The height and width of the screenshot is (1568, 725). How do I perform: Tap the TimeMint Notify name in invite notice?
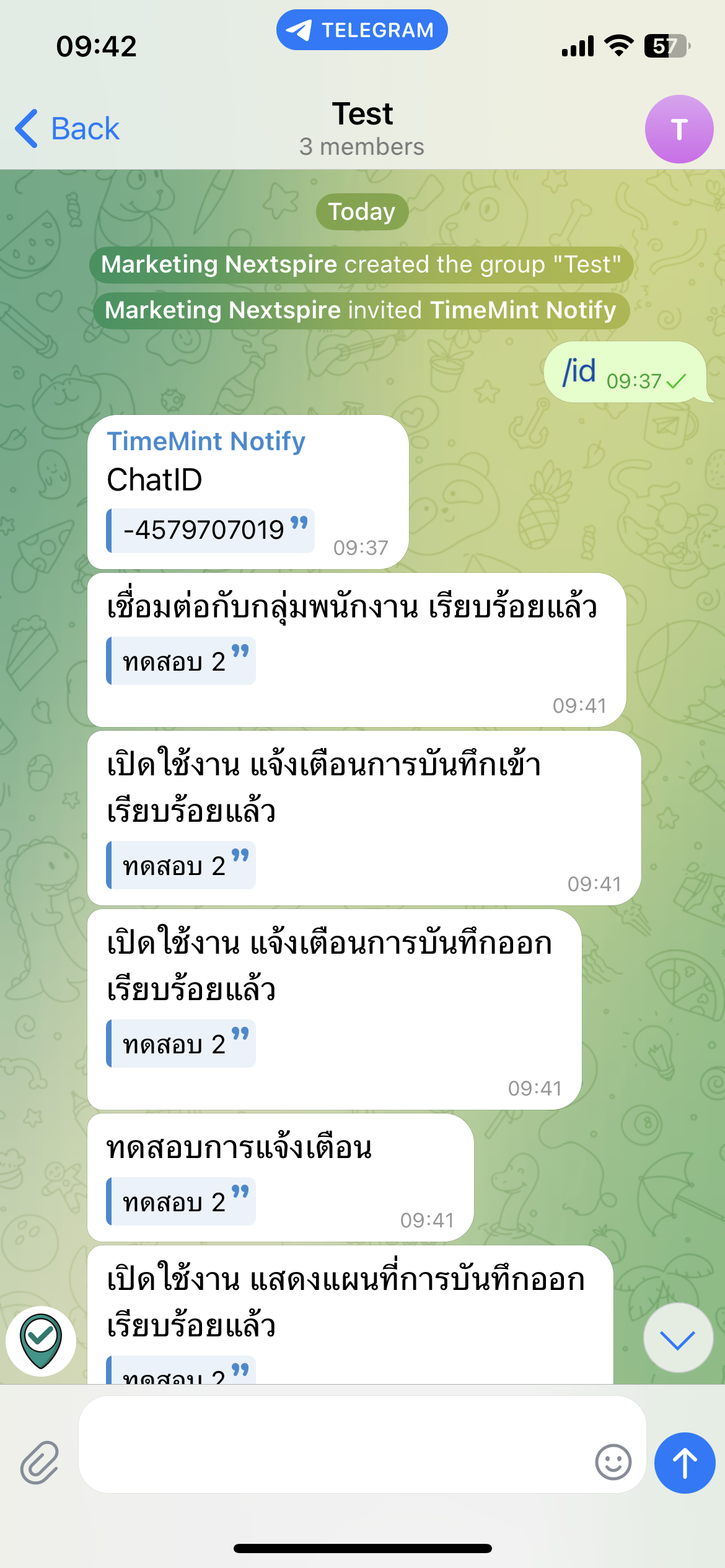522,310
